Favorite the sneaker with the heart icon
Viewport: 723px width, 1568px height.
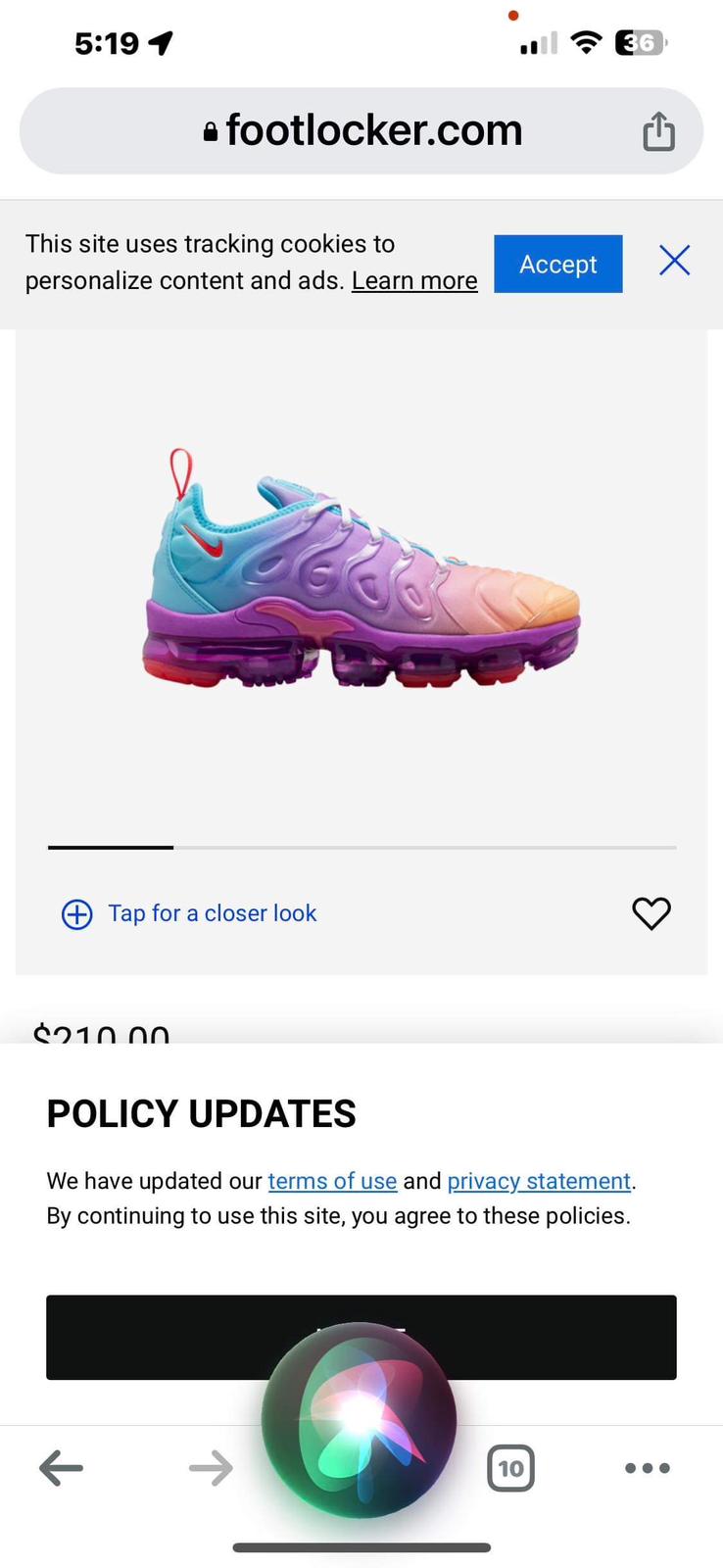click(651, 913)
